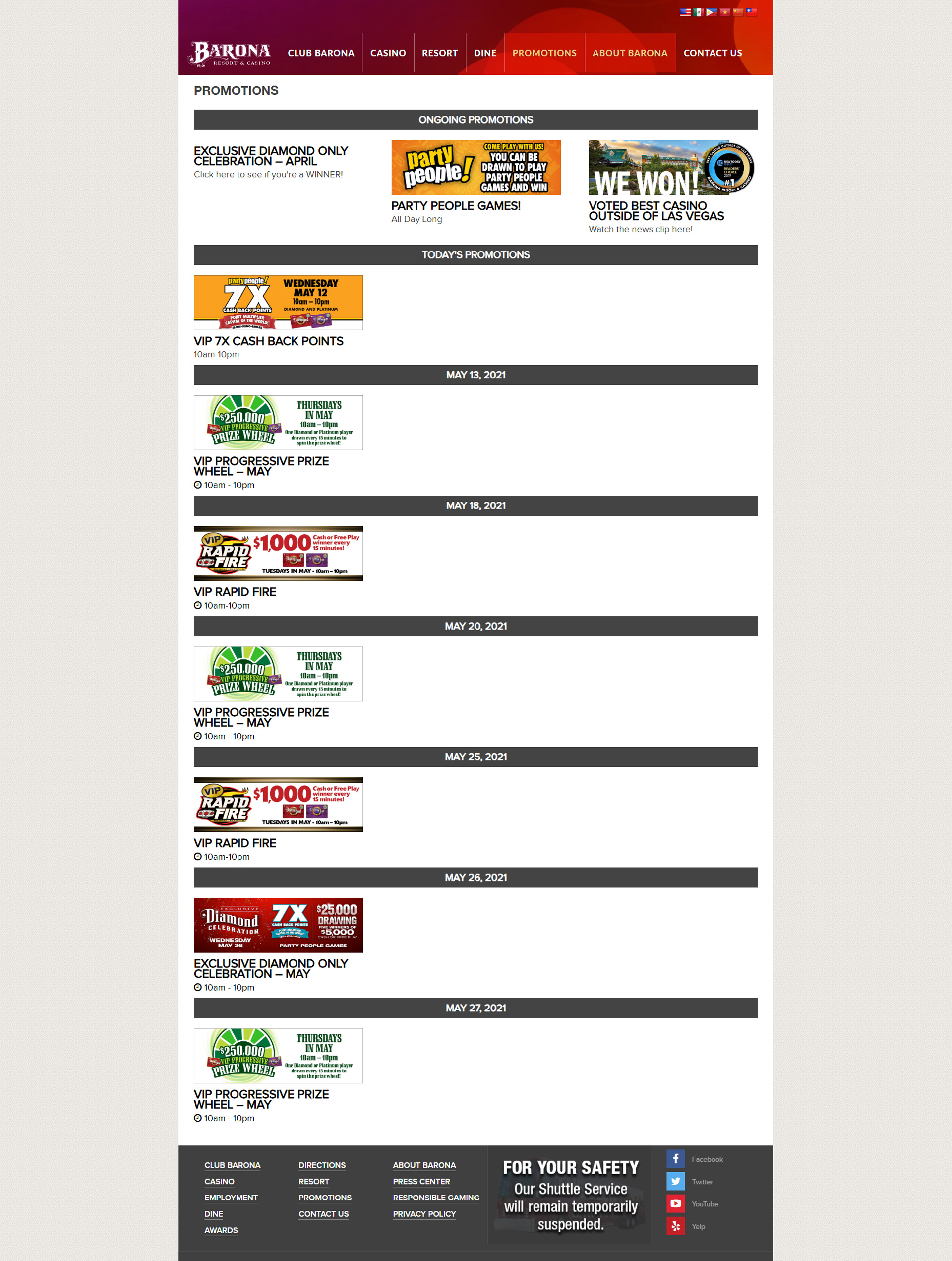Open the Party People Games banner
952x1261 pixels.
coord(476,168)
